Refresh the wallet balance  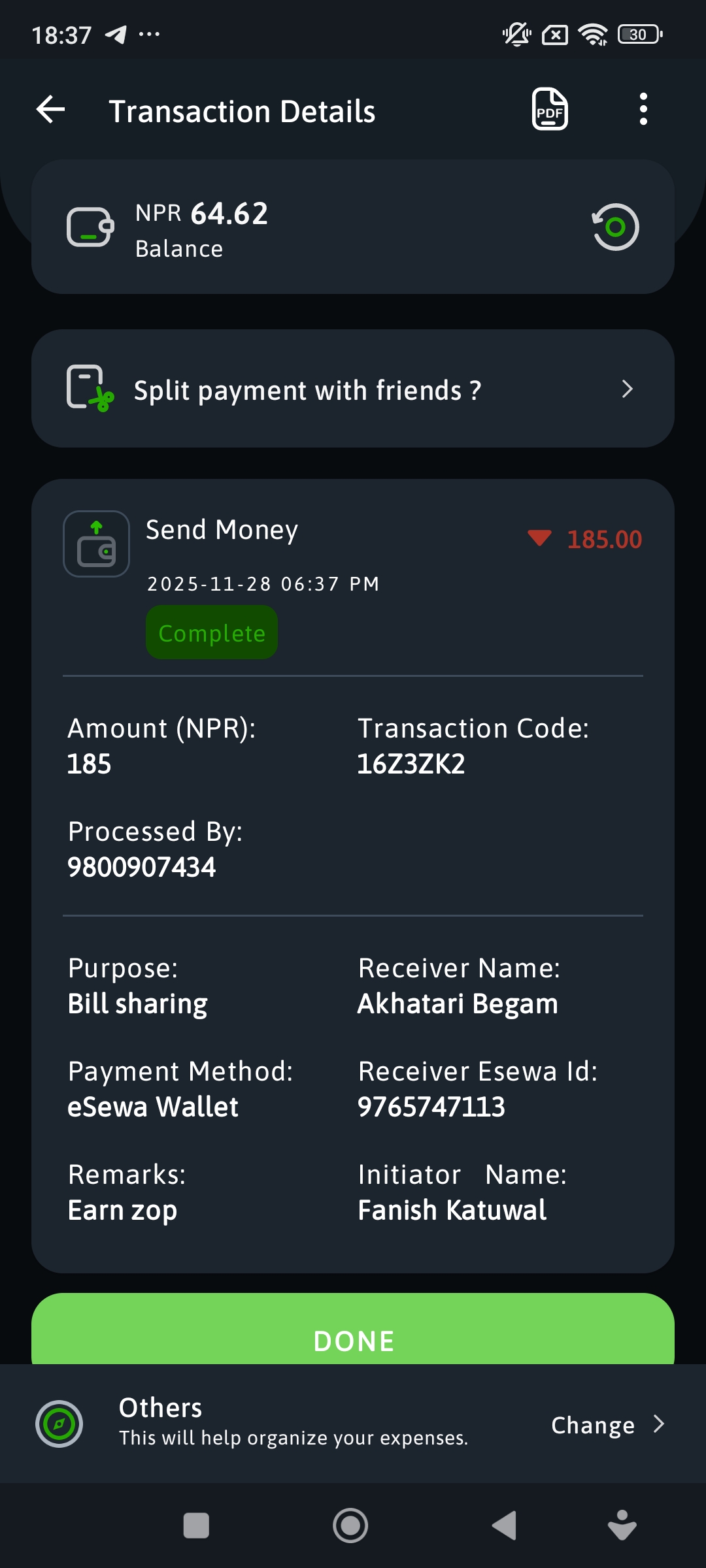[x=615, y=227]
